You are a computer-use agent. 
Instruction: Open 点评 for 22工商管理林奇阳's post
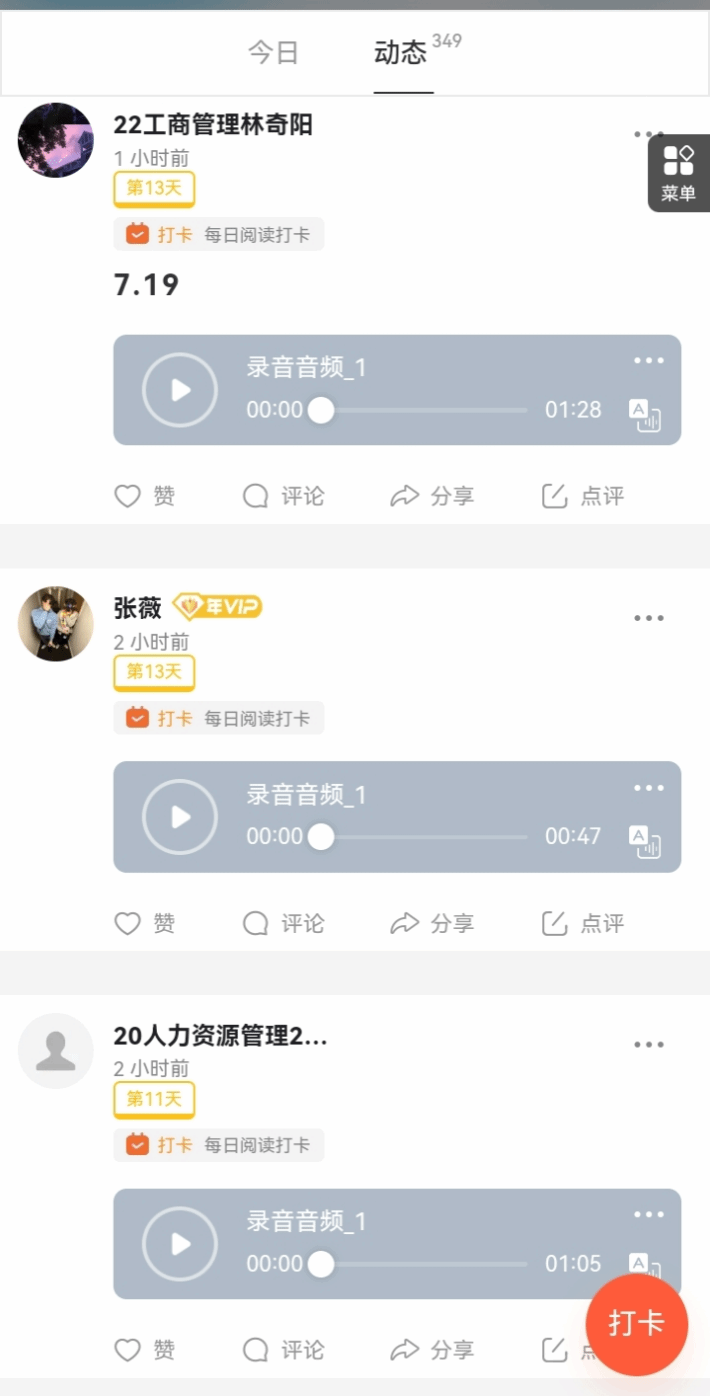582,496
